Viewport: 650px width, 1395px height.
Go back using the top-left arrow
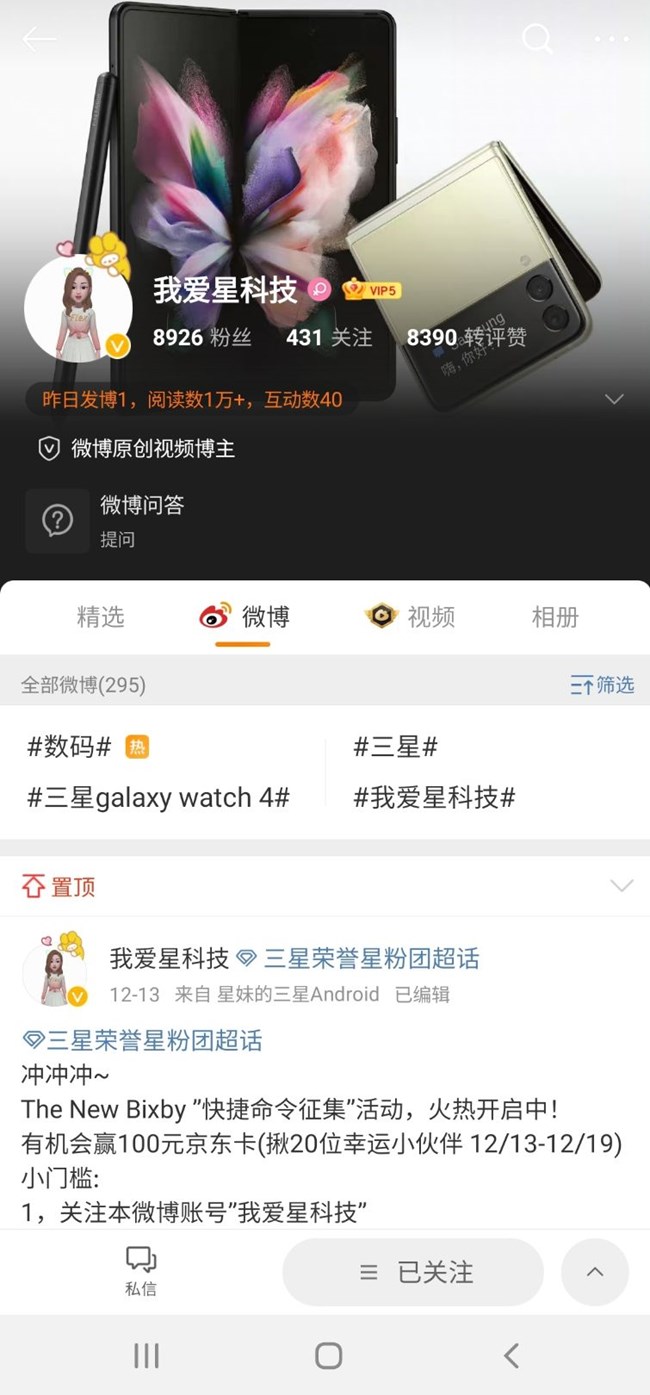39,40
